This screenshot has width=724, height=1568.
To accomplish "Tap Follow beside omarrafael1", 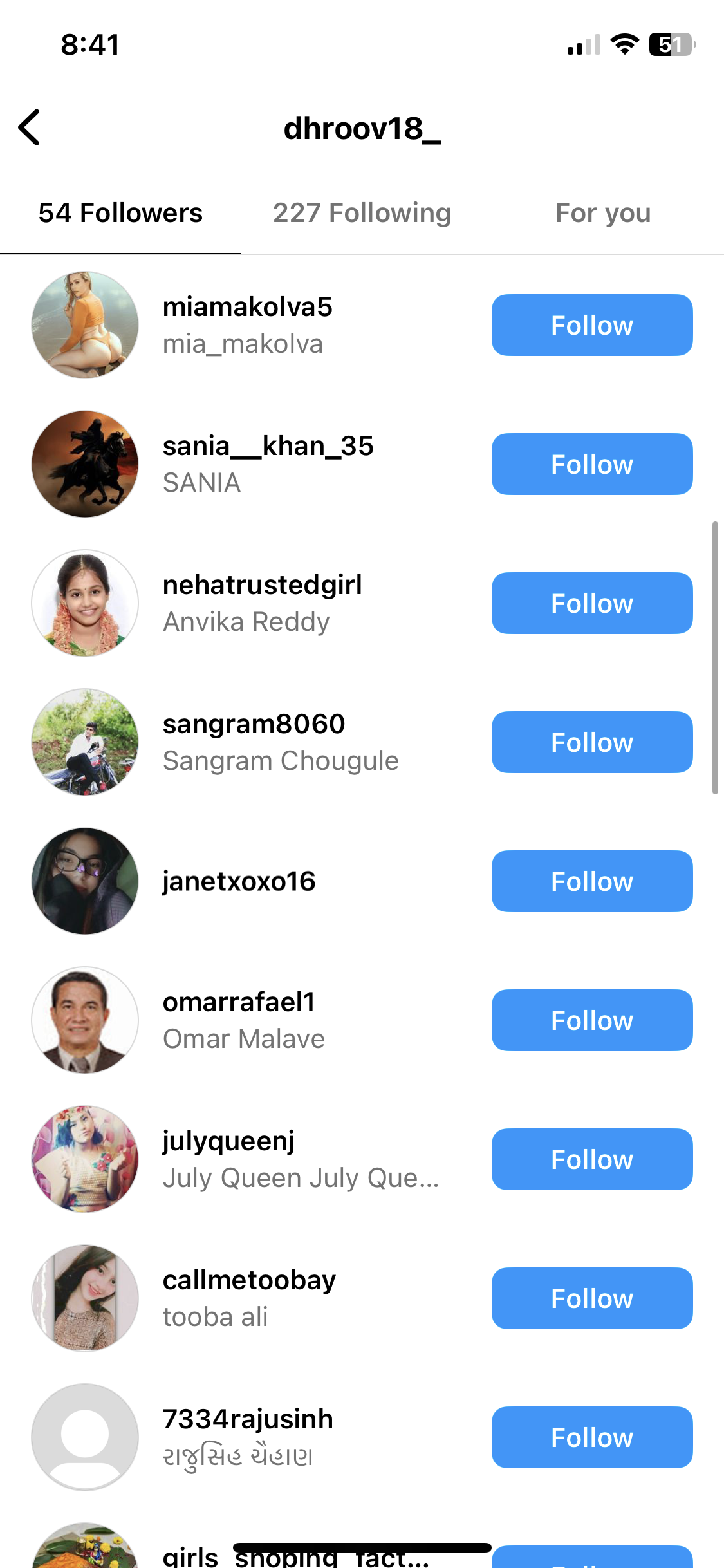I will click(x=591, y=1020).
